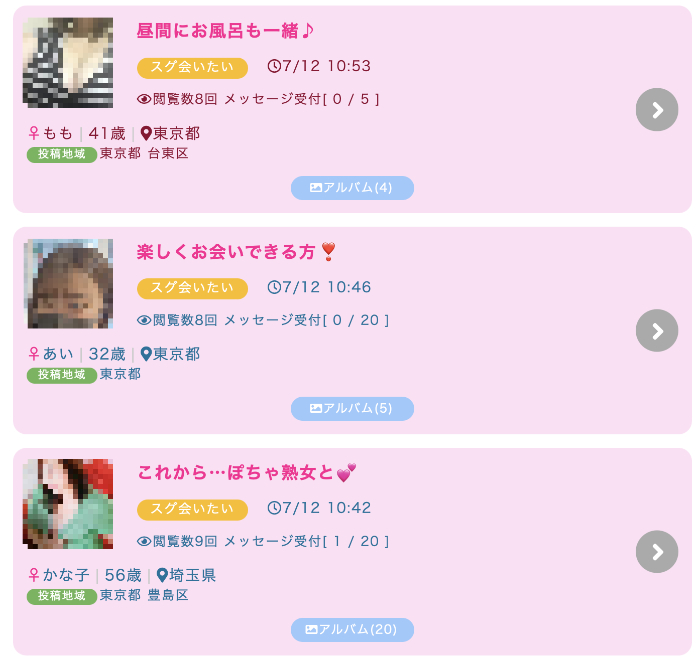Open あい's post arrow button
The height and width of the screenshot is (663, 700).
(x=657, y=331)
